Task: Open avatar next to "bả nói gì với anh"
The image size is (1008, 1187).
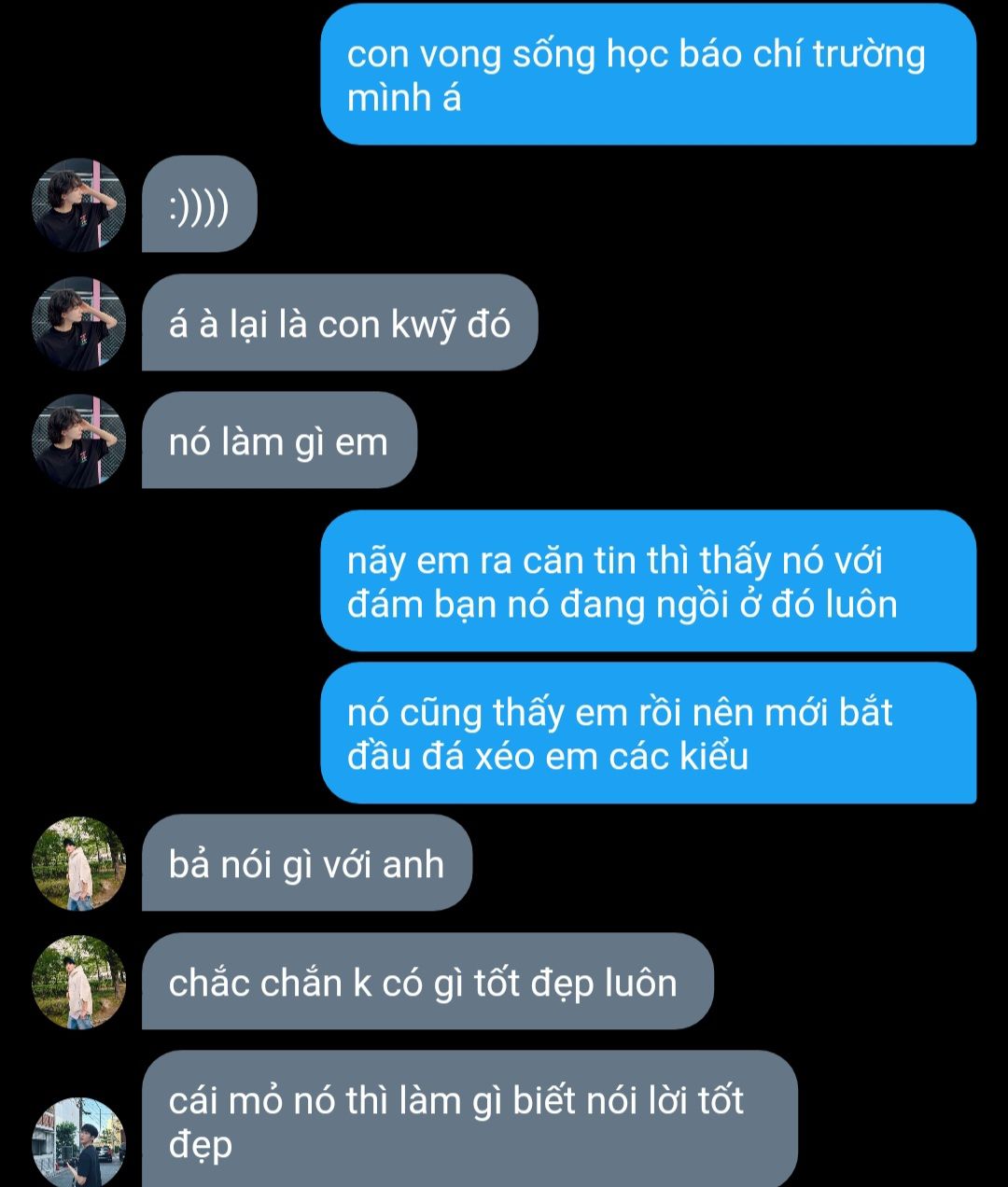Action: (x=78, y=864)
